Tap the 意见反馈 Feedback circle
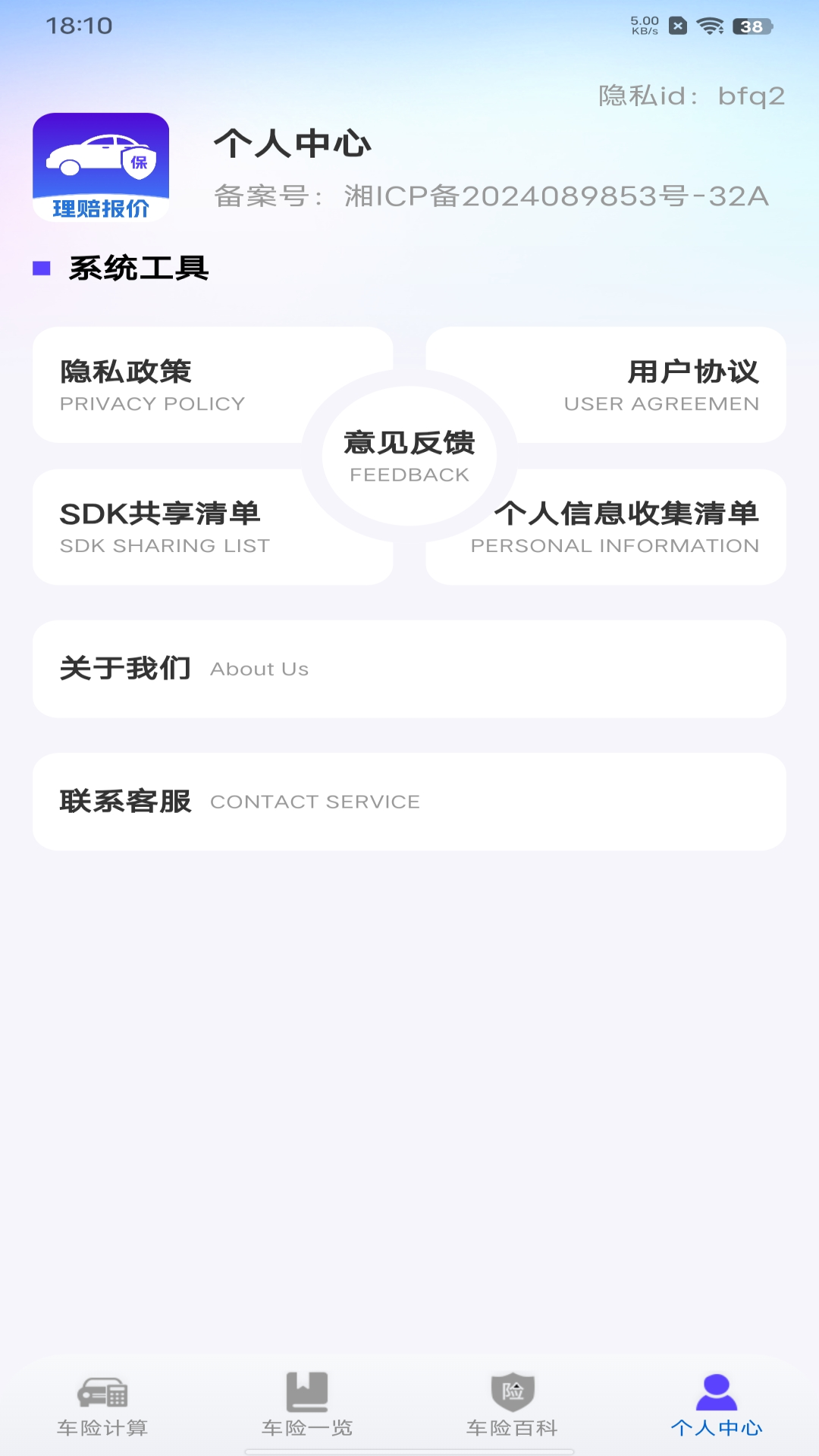819x1456 pixels. (409, 455)
